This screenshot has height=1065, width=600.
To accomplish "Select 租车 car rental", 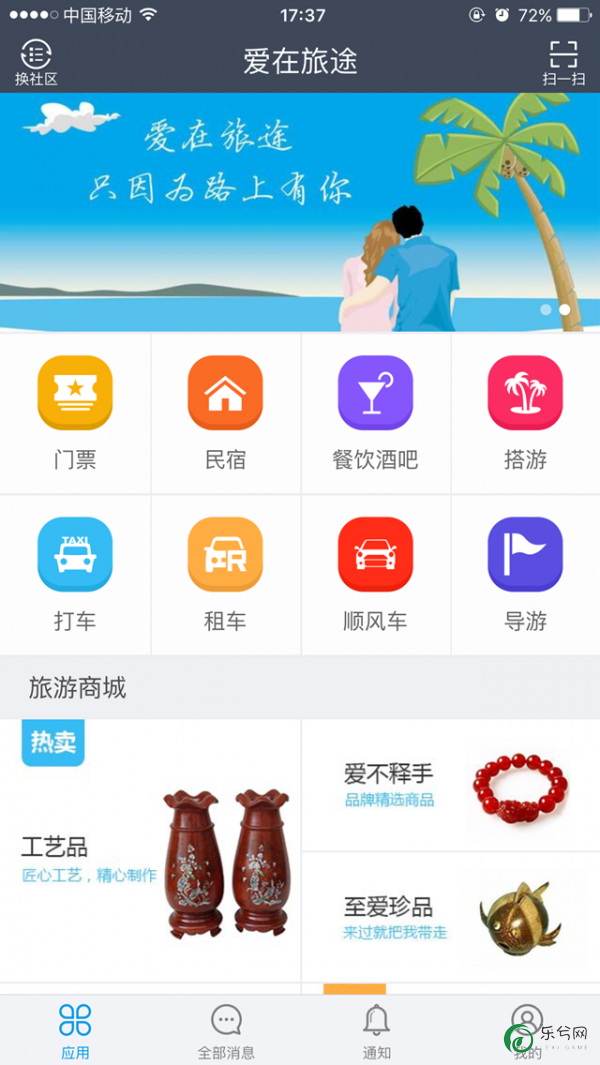I will tap(225, 574).
